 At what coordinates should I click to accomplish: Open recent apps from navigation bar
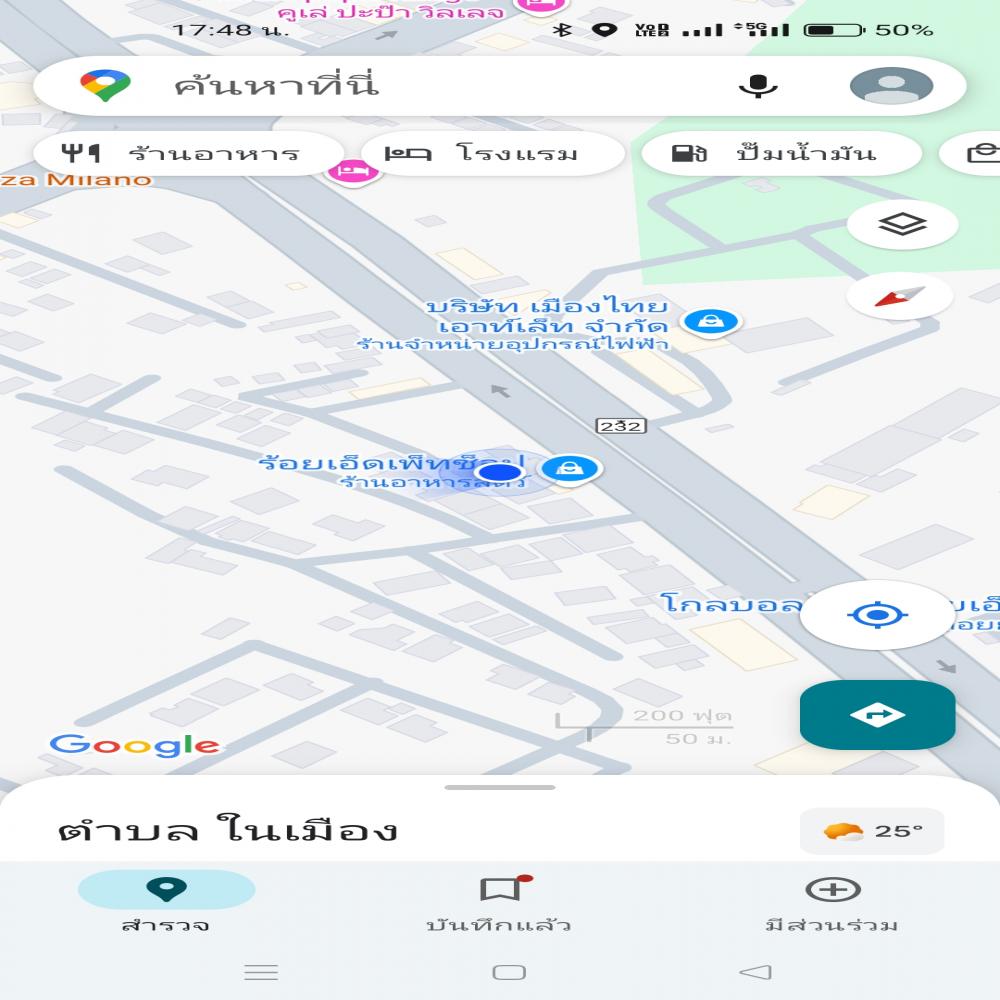pos(261,972)
